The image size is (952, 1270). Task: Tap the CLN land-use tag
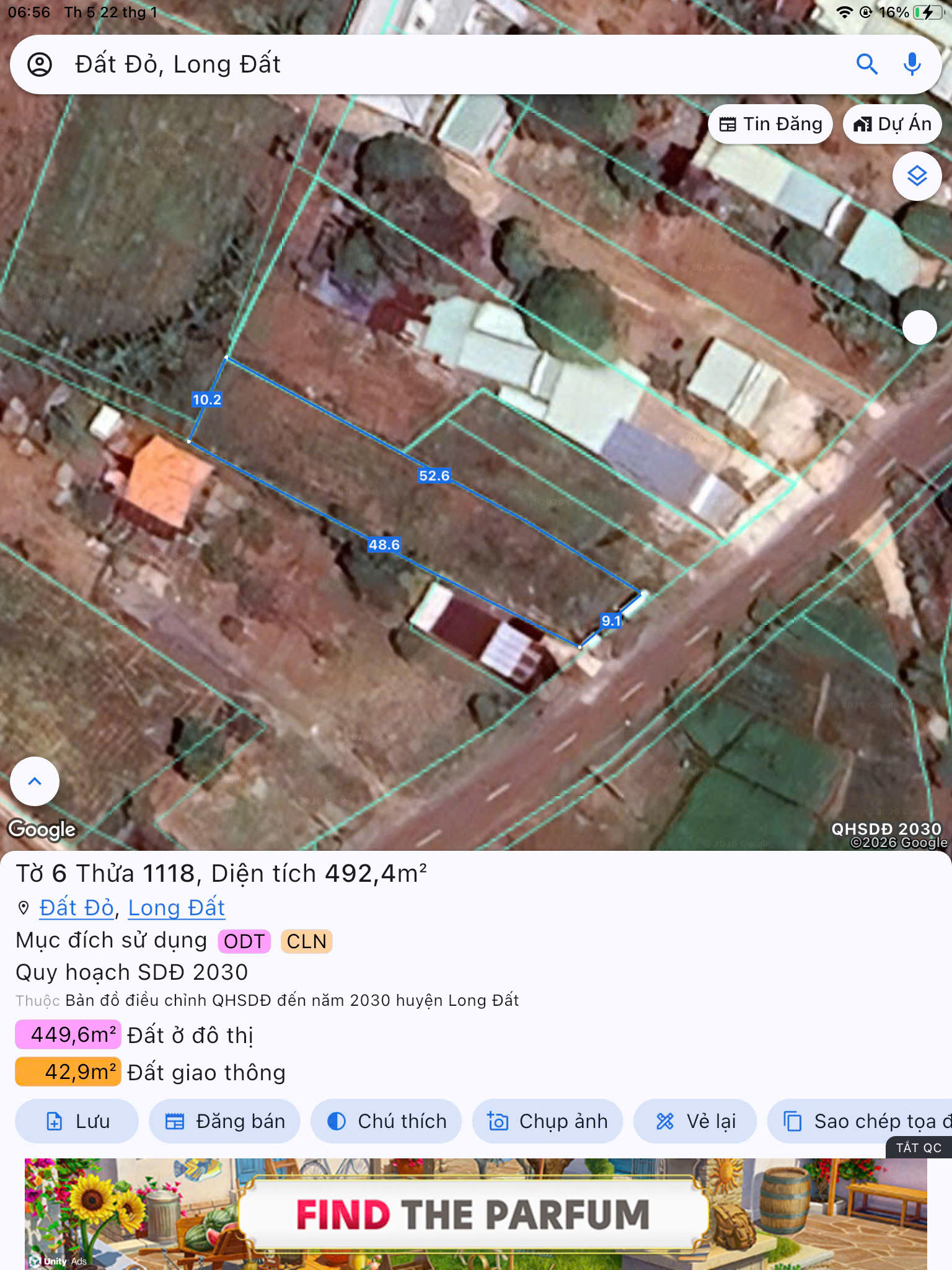tap(306, 941)
